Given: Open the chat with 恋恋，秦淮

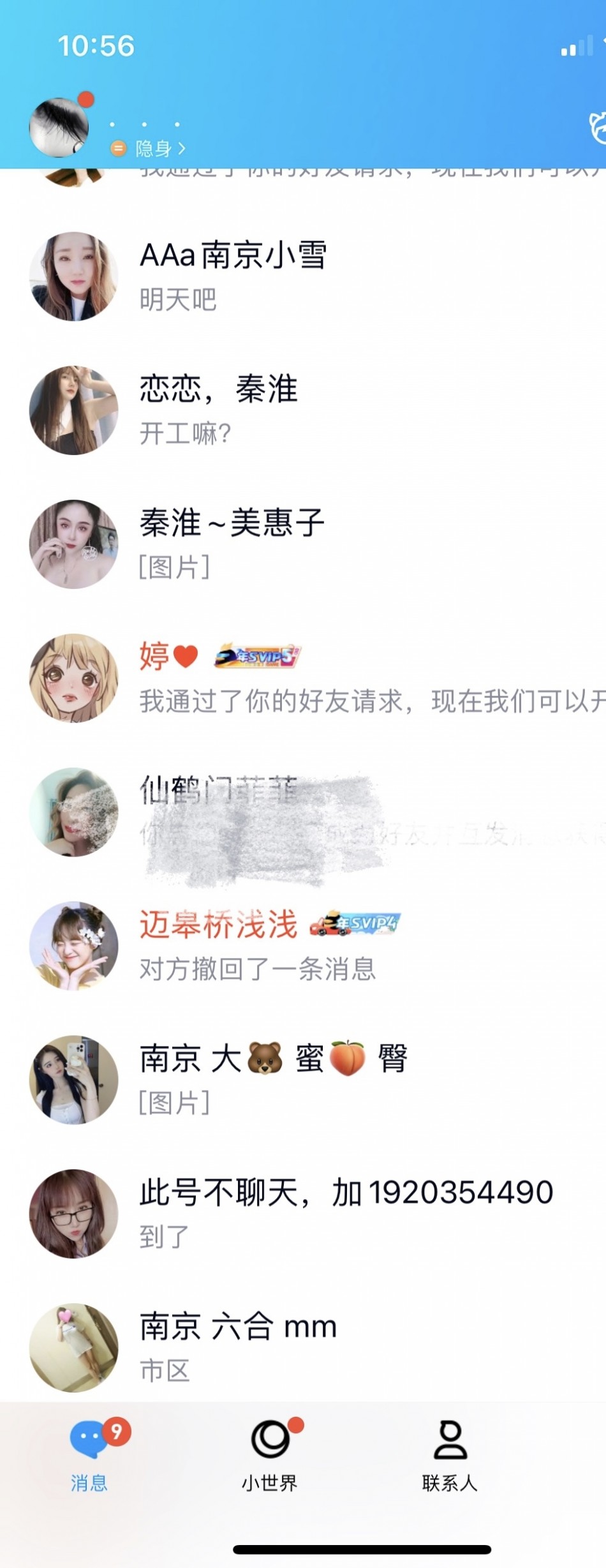Looking at the screenshot, I should pos(319,410).
